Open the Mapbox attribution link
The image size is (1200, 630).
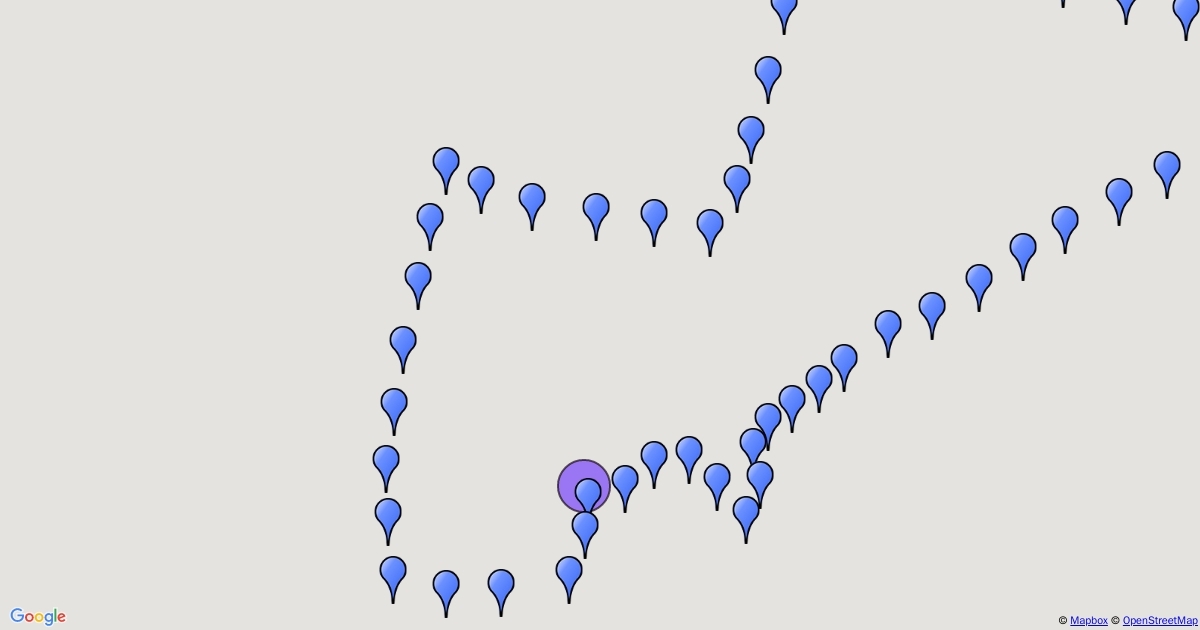click(1088, 621)
